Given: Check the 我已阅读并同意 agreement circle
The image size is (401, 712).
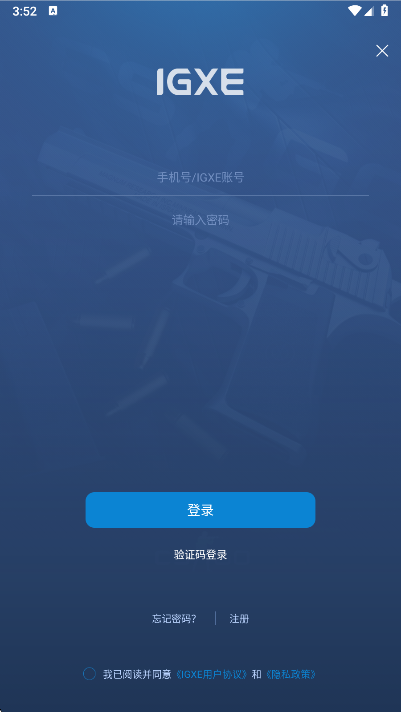Looking at the screenshot, I should pos(89,674).
